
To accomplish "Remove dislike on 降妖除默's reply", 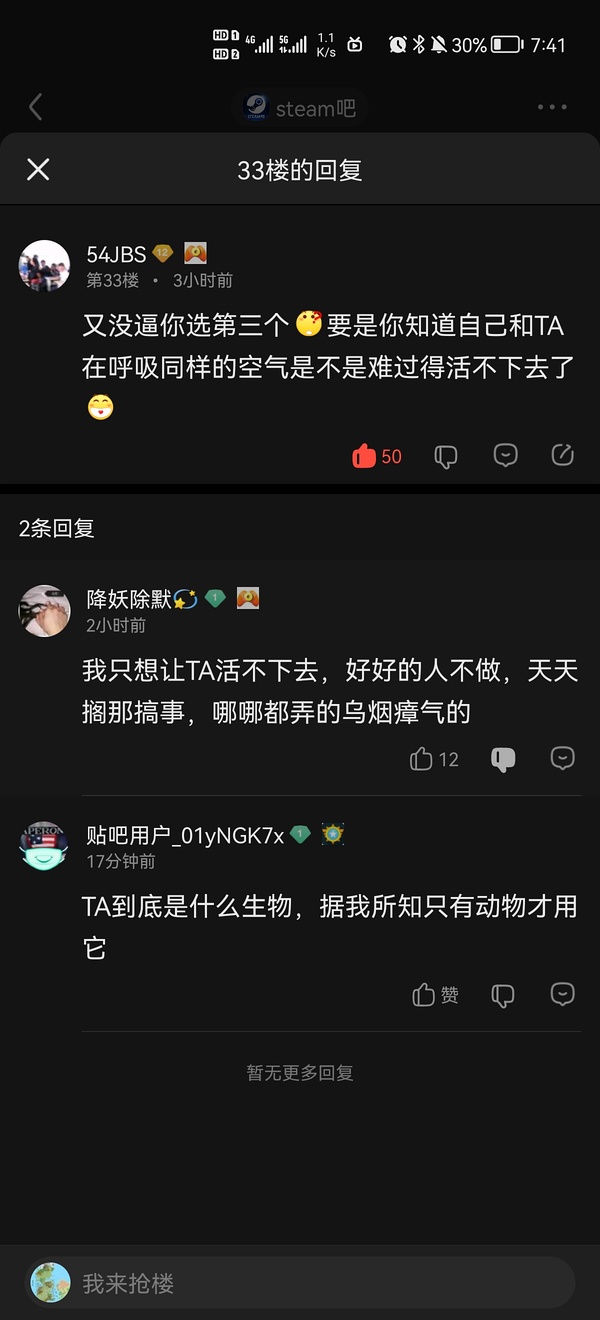I will click(x=503, y=759).
